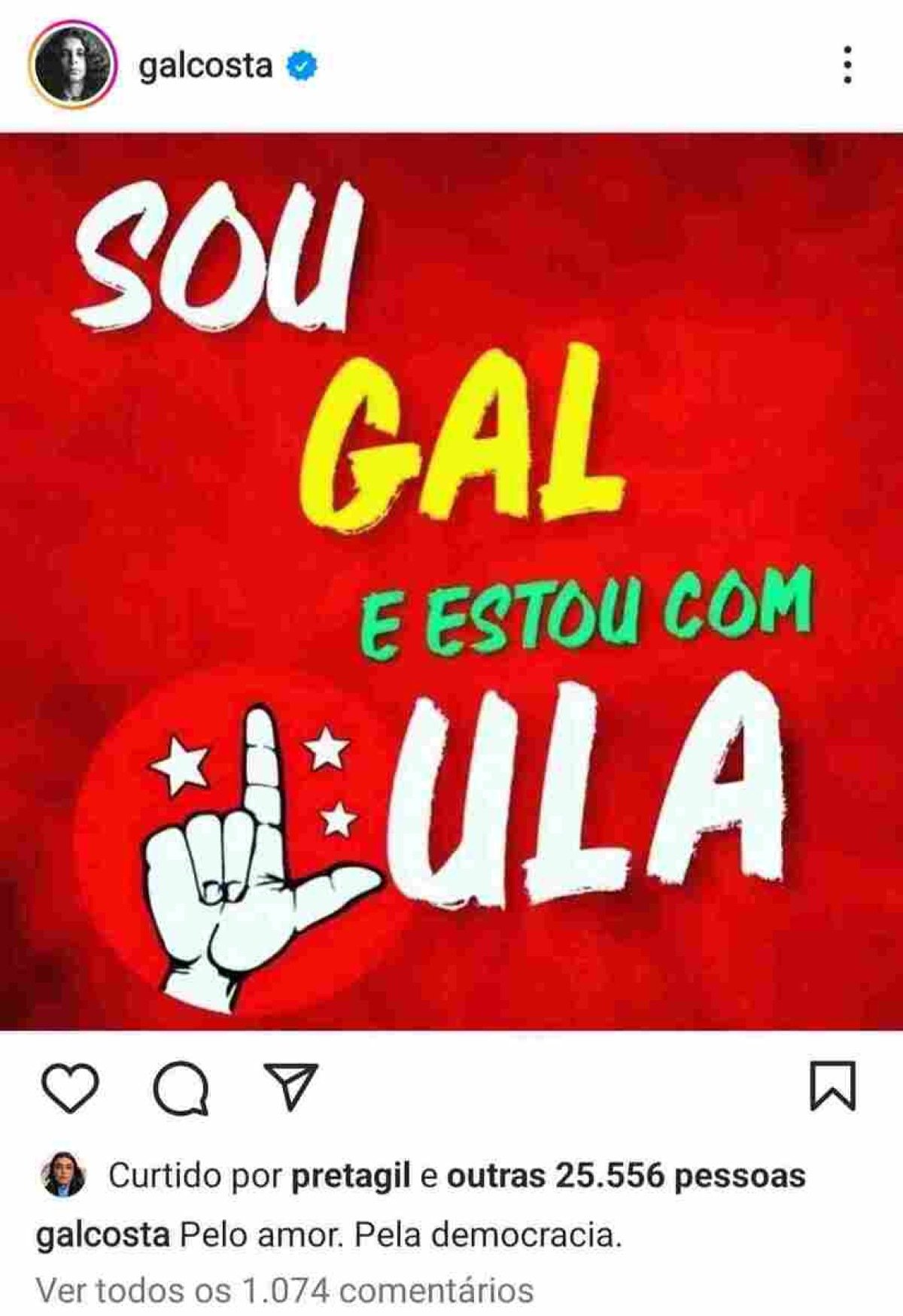
Task: Open pretagil's profile from the likes line
Action: point(351,1175)
